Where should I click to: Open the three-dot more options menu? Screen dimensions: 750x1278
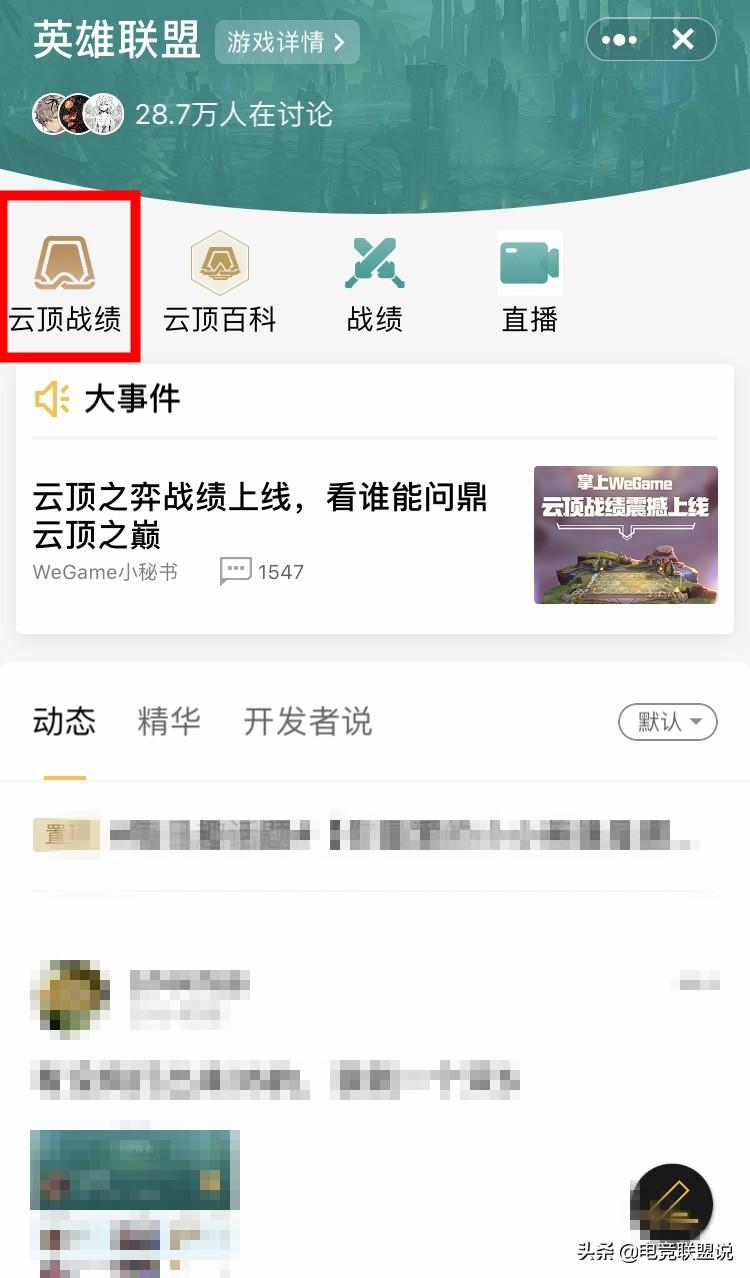tap(619, 40)
